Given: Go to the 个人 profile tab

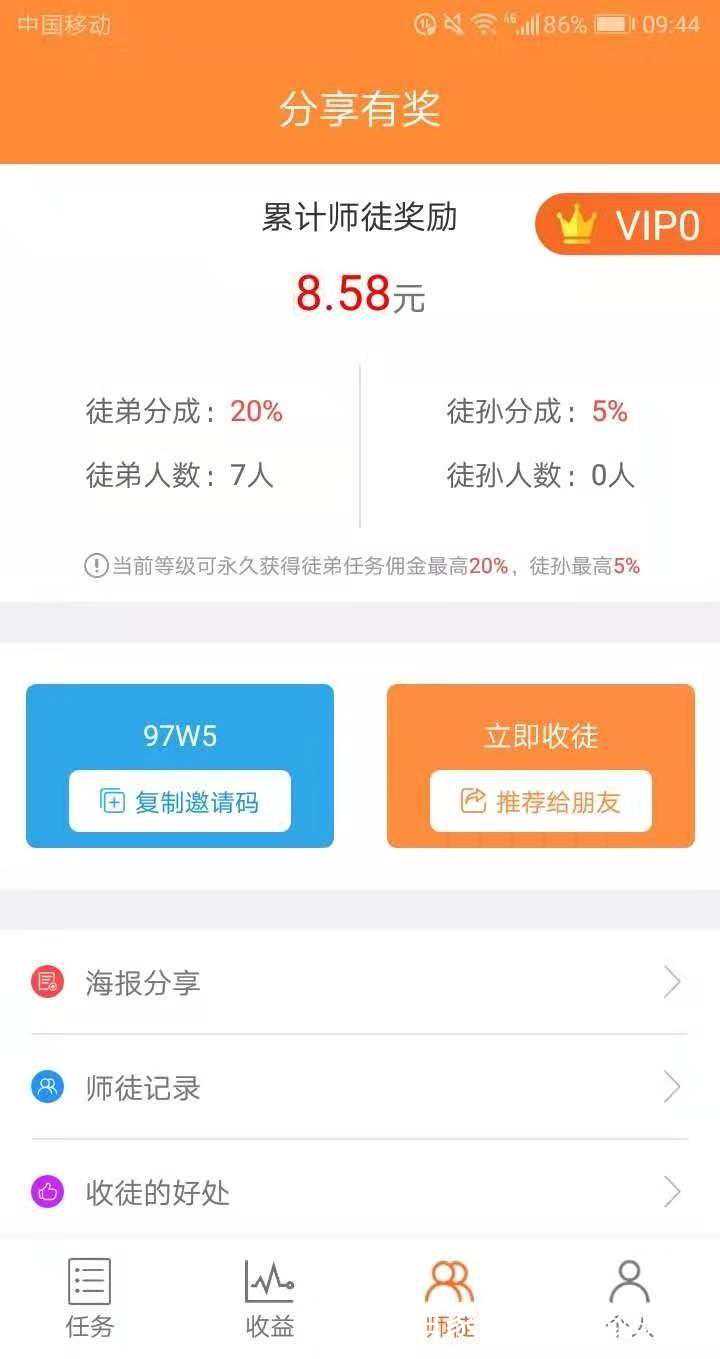Looking at the screenshot, I should (x=629, y=1298).
